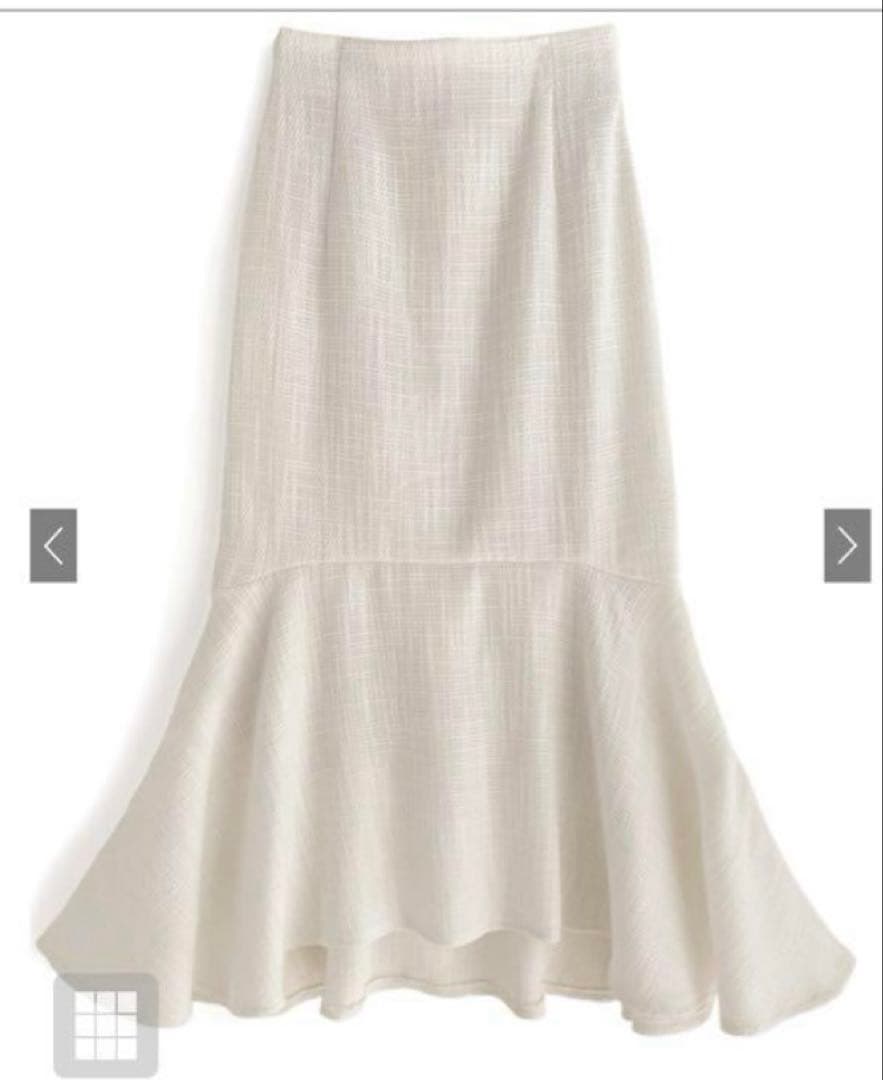The width and height of the screenshot is (883, 1080).
Task: Open the image grid view
Action: 105,1024
